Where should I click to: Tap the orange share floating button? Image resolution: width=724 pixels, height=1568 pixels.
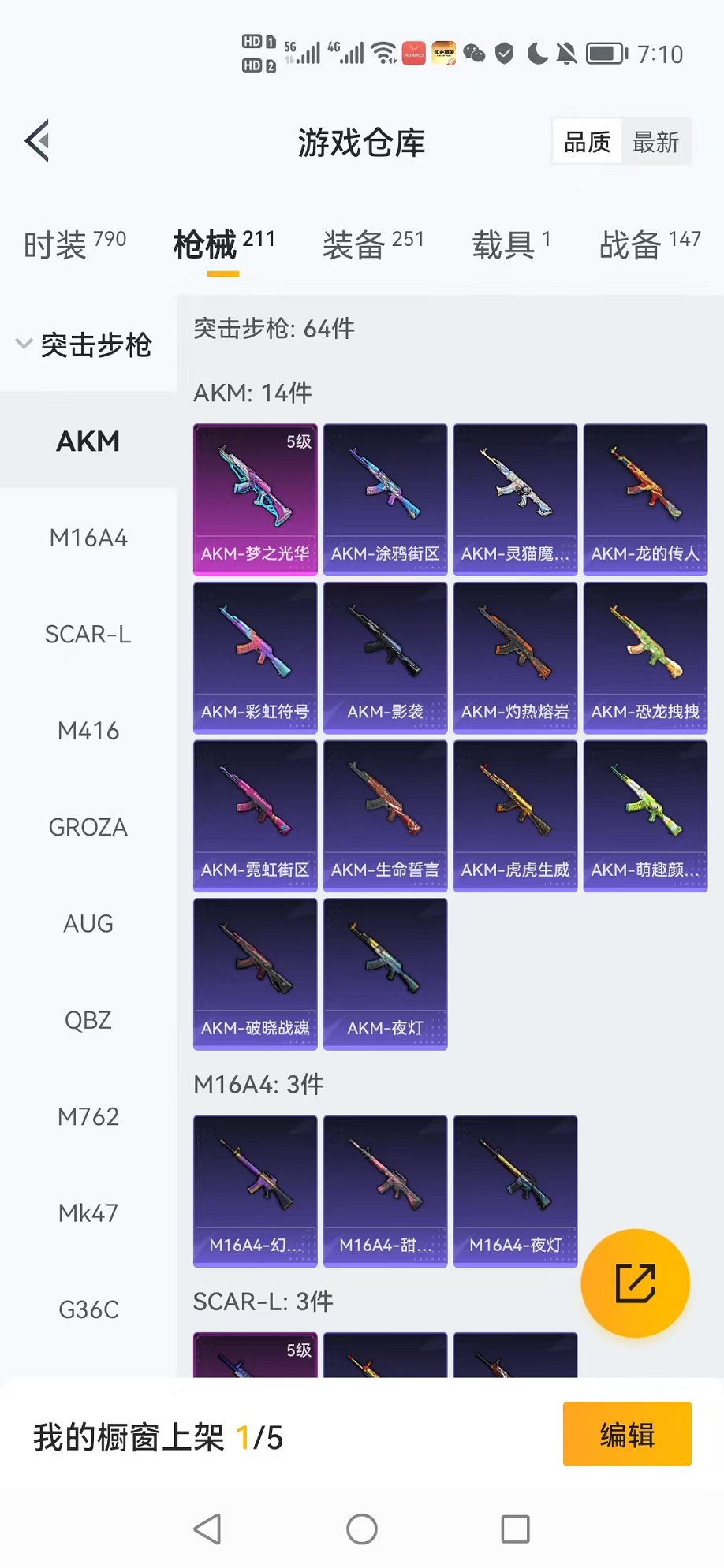coord(635,1283)
